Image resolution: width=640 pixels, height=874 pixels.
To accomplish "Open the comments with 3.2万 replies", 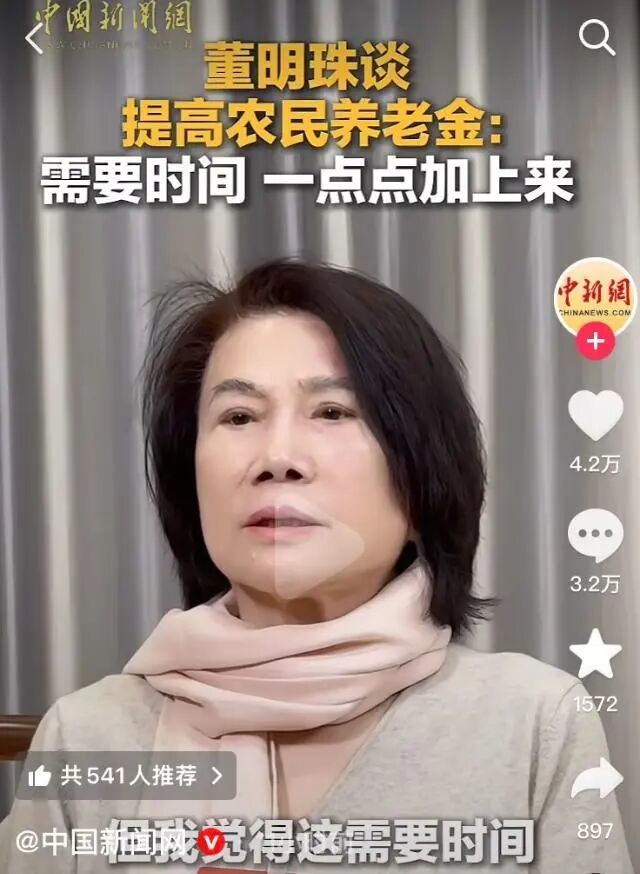I will [595, 536].
